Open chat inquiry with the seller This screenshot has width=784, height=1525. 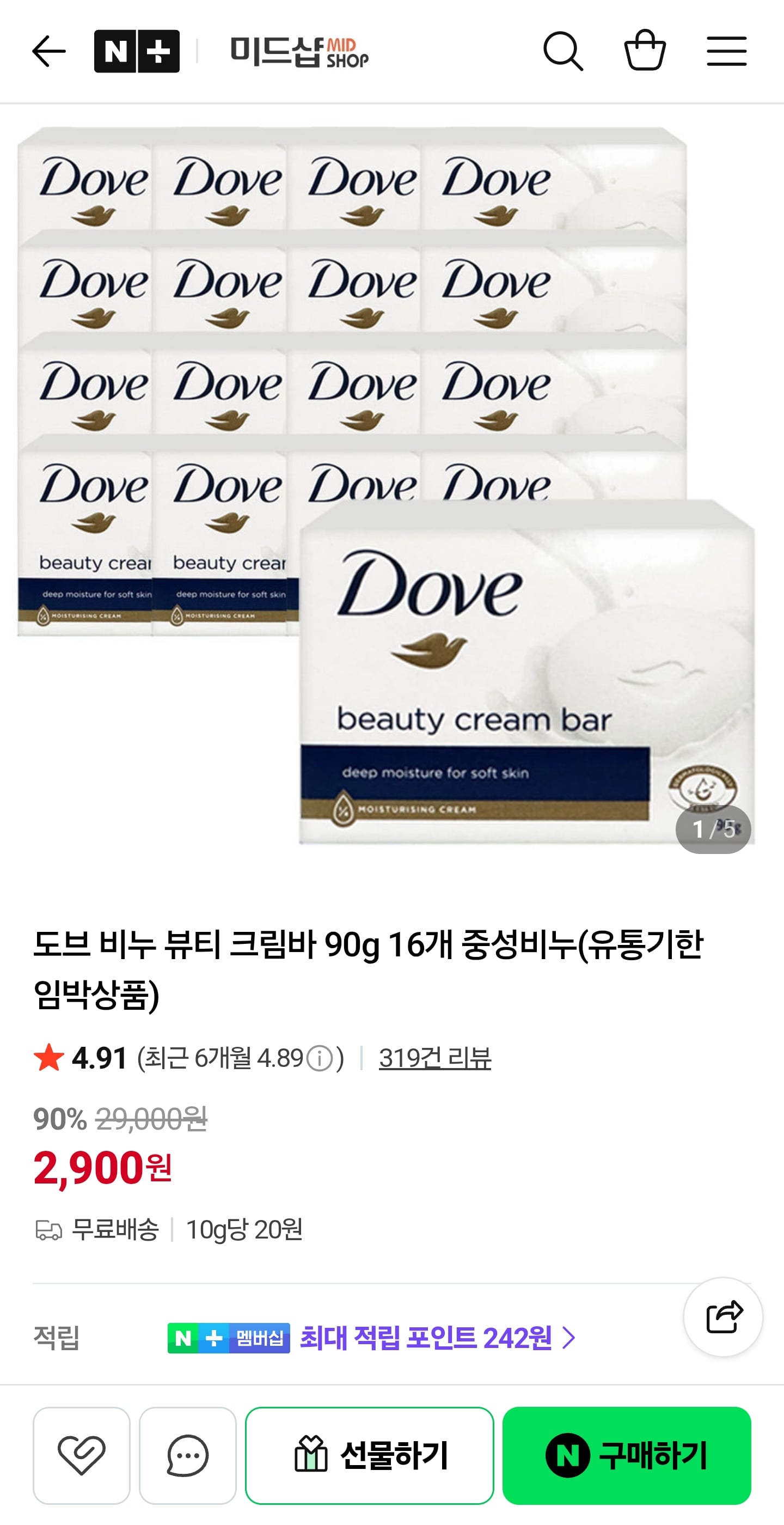pos(188,1455)
